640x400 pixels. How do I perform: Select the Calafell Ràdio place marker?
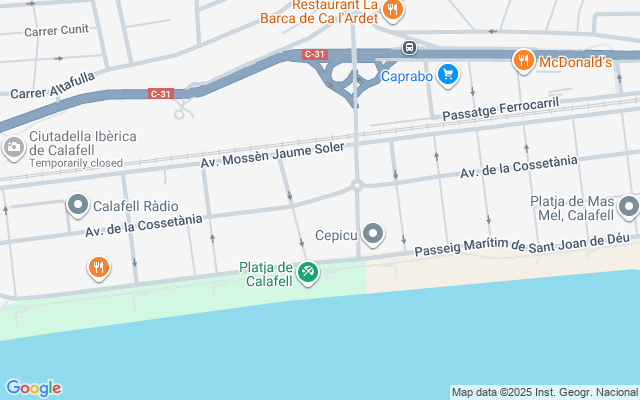(78, 207)
